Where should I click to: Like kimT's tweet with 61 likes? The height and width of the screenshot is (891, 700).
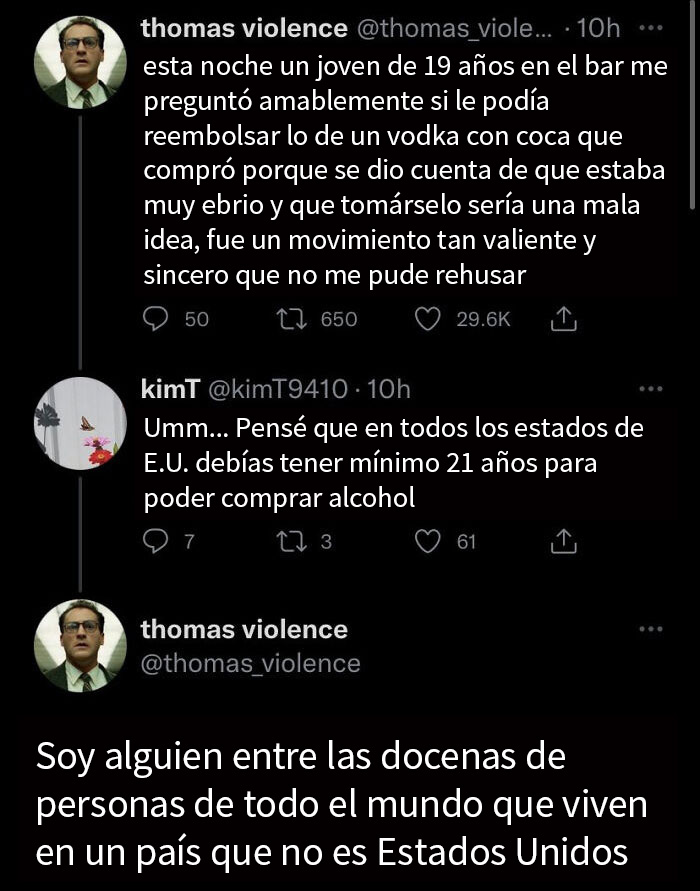tap(428, 542)
